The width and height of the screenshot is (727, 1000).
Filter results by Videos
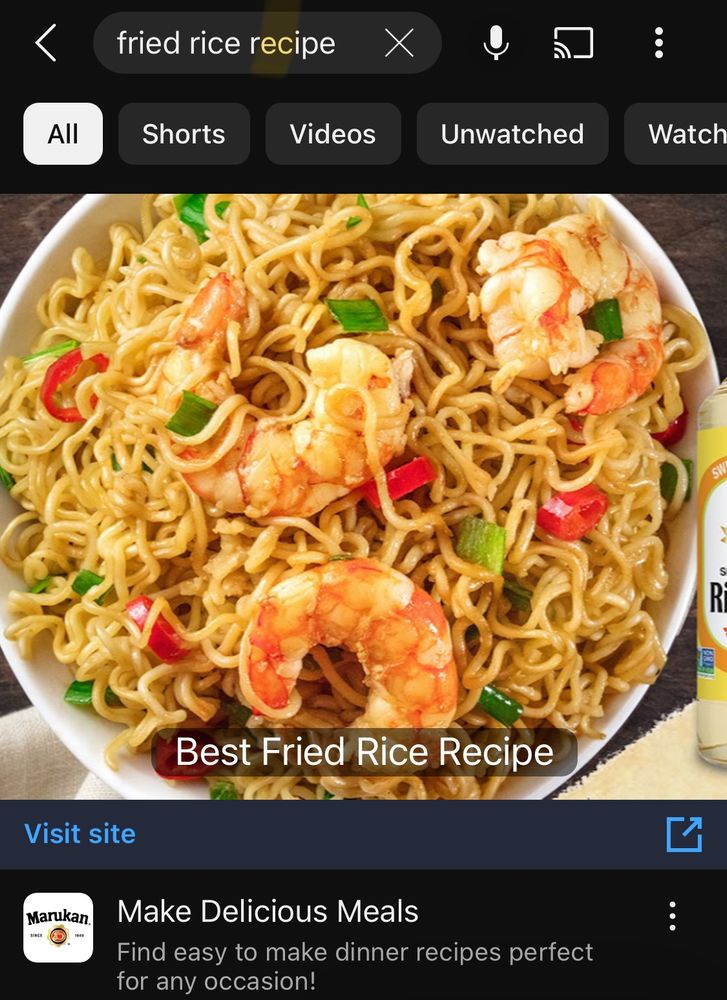pyautogui.click(x=333, y=134)
